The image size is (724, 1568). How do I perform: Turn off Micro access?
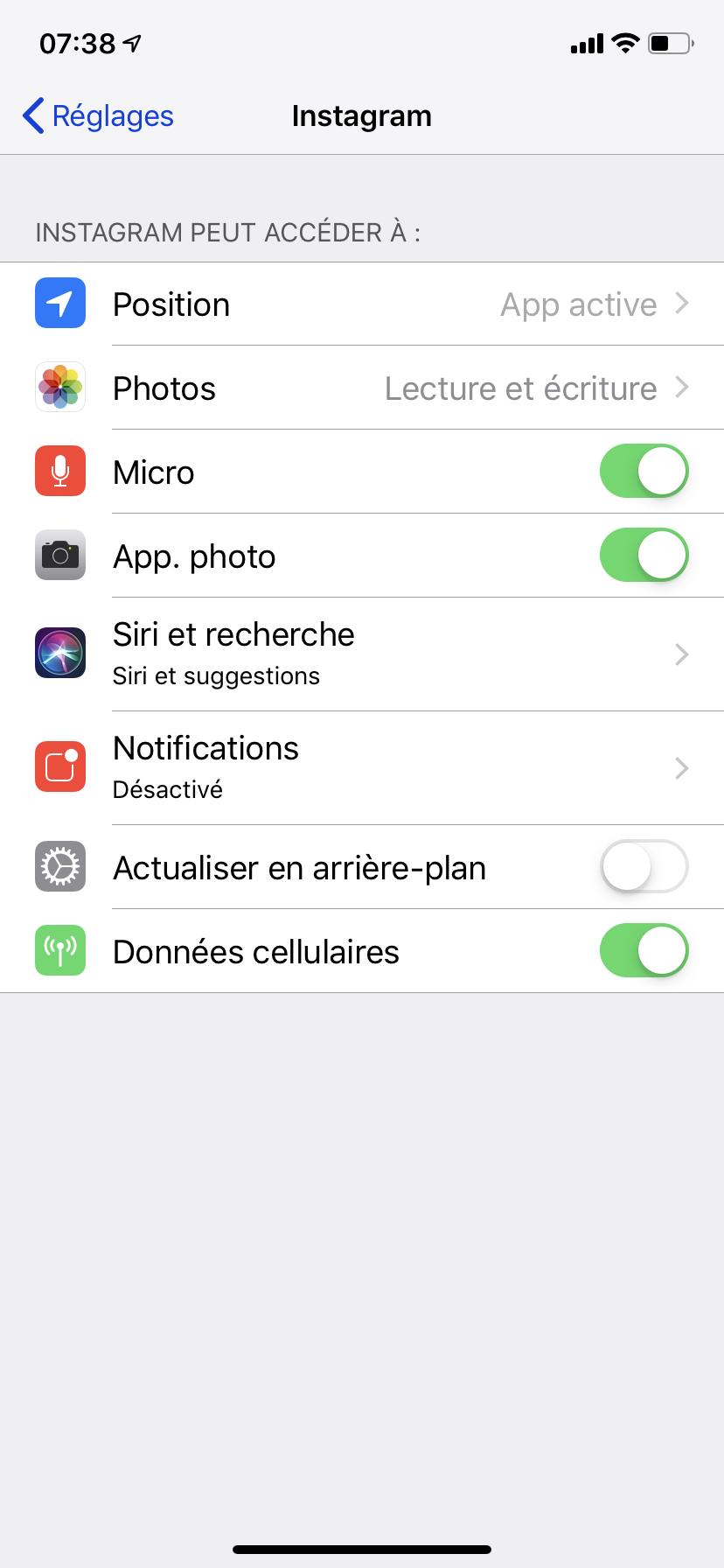pyautogui.click(x=644, y=472)
